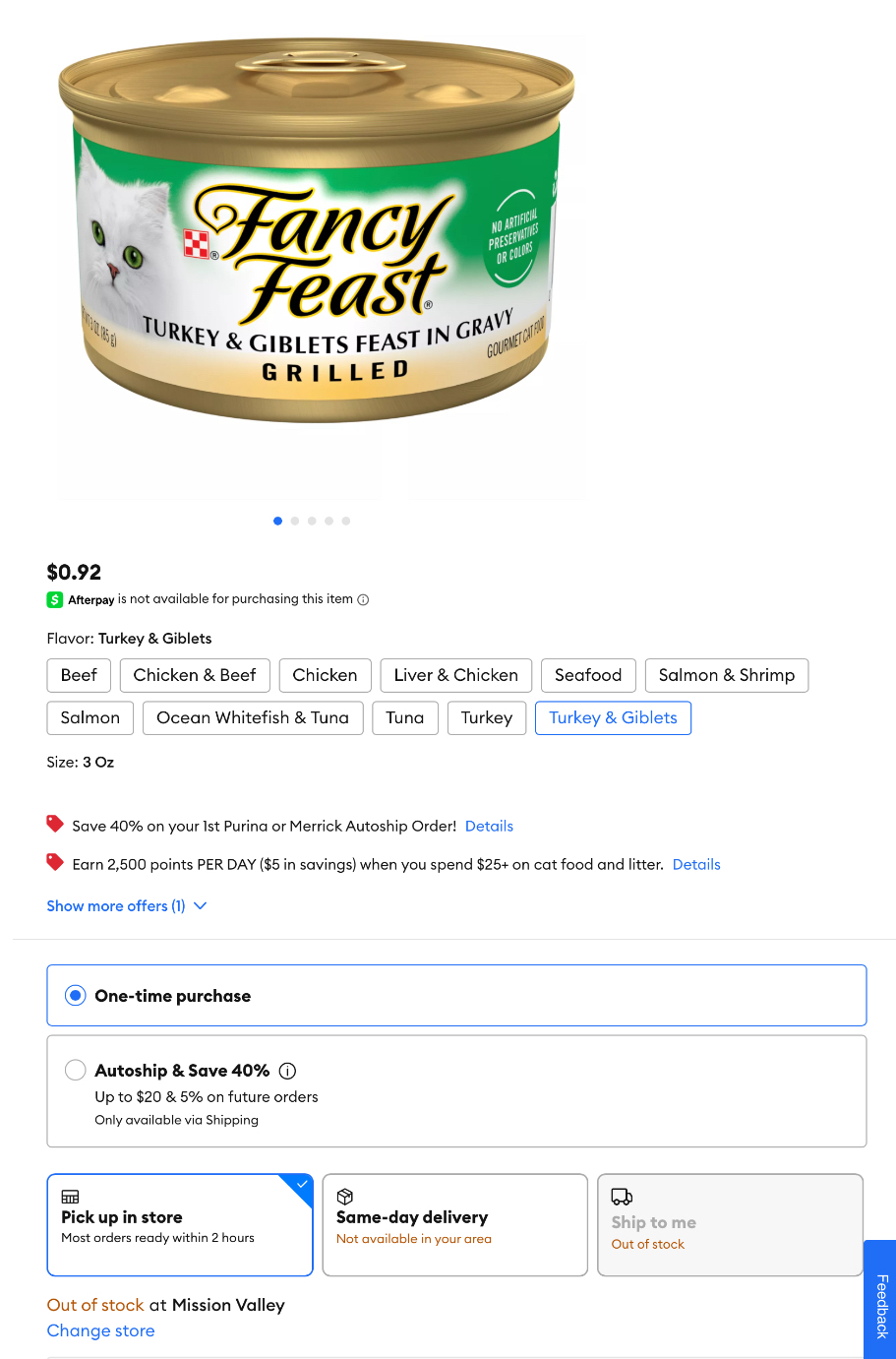
Task: Select the Seafood flavor option
Action: pos(588,675)
